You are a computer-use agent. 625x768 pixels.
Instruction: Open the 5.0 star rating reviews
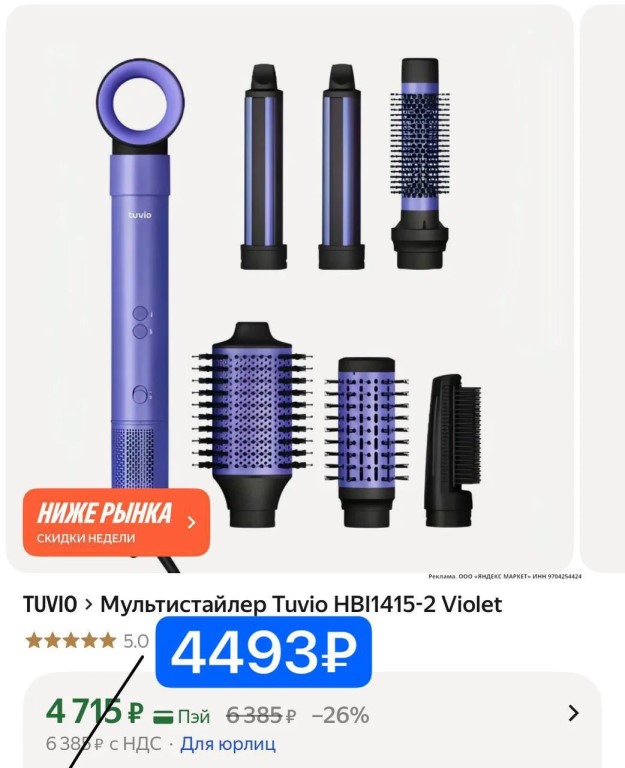point(87,641)
